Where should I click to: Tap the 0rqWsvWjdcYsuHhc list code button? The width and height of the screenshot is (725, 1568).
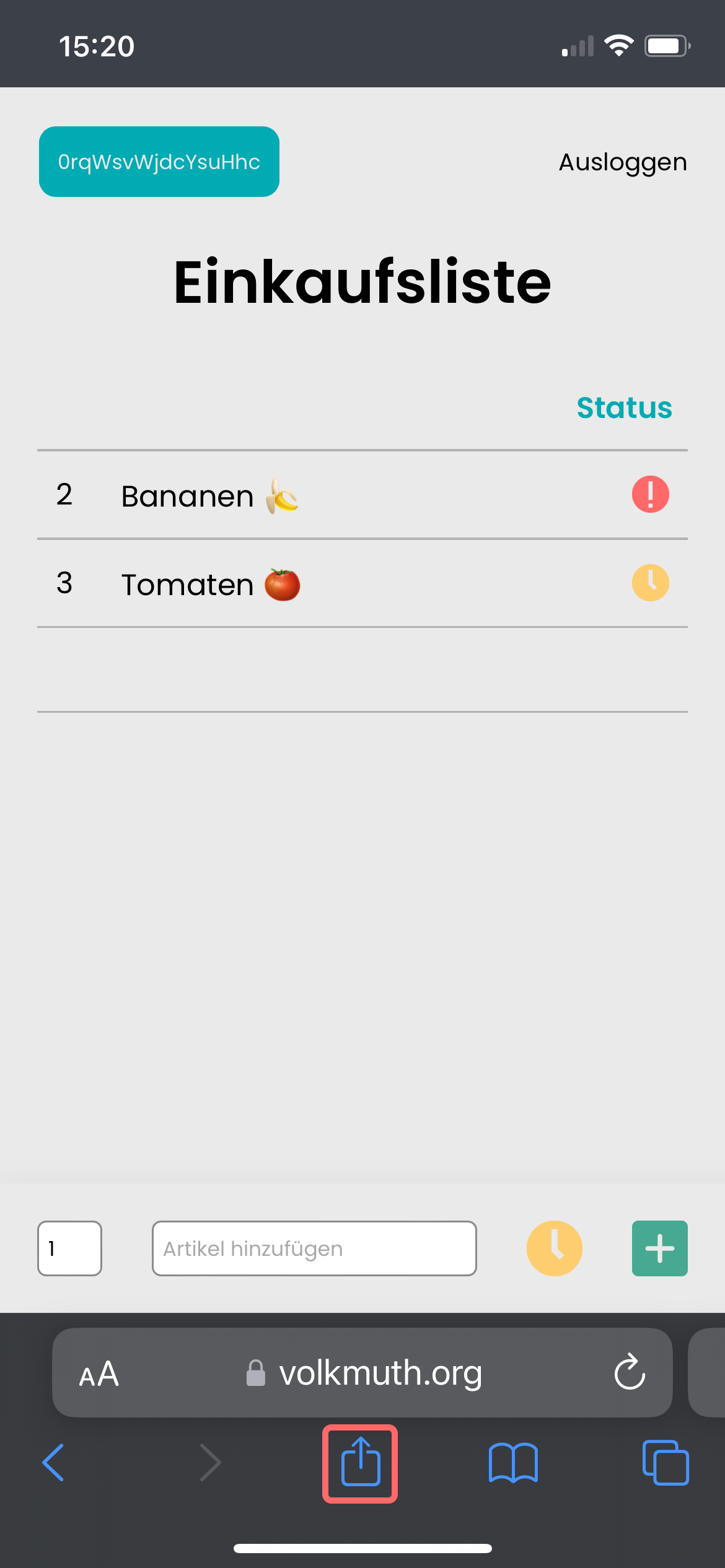click(159, 162)
